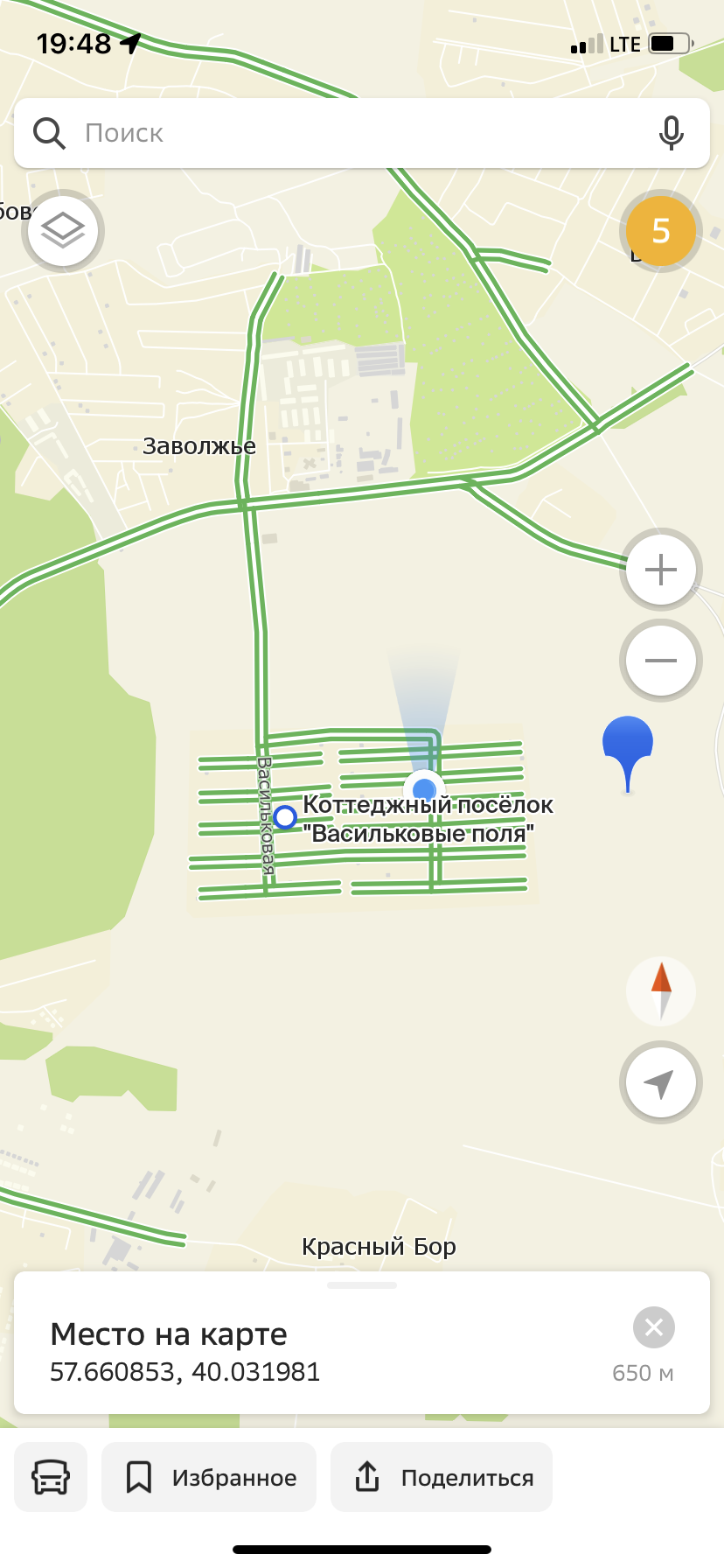Center map on my current location

[x=661, y=1082]
